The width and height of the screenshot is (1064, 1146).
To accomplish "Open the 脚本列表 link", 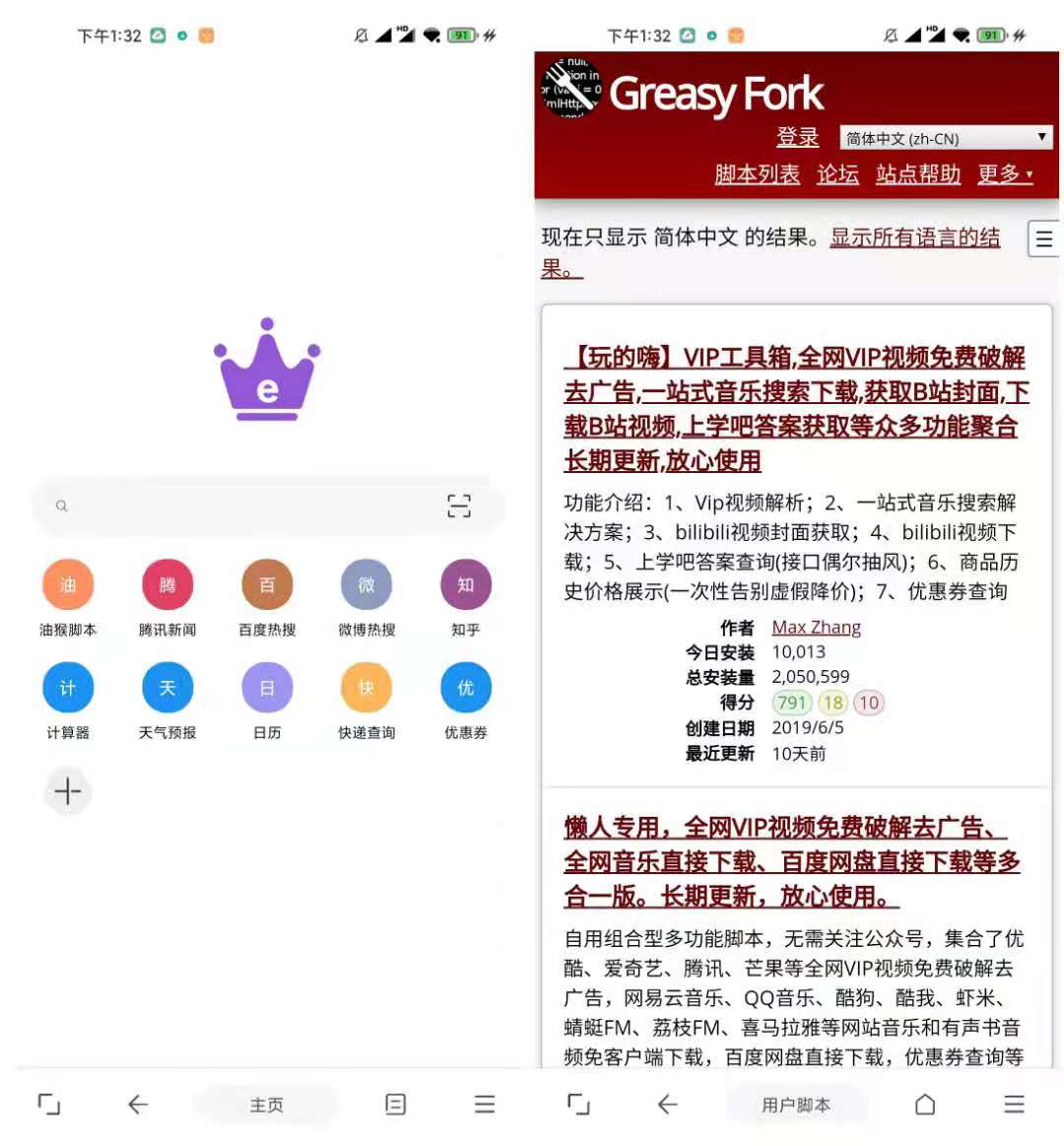I will [757, 174].
